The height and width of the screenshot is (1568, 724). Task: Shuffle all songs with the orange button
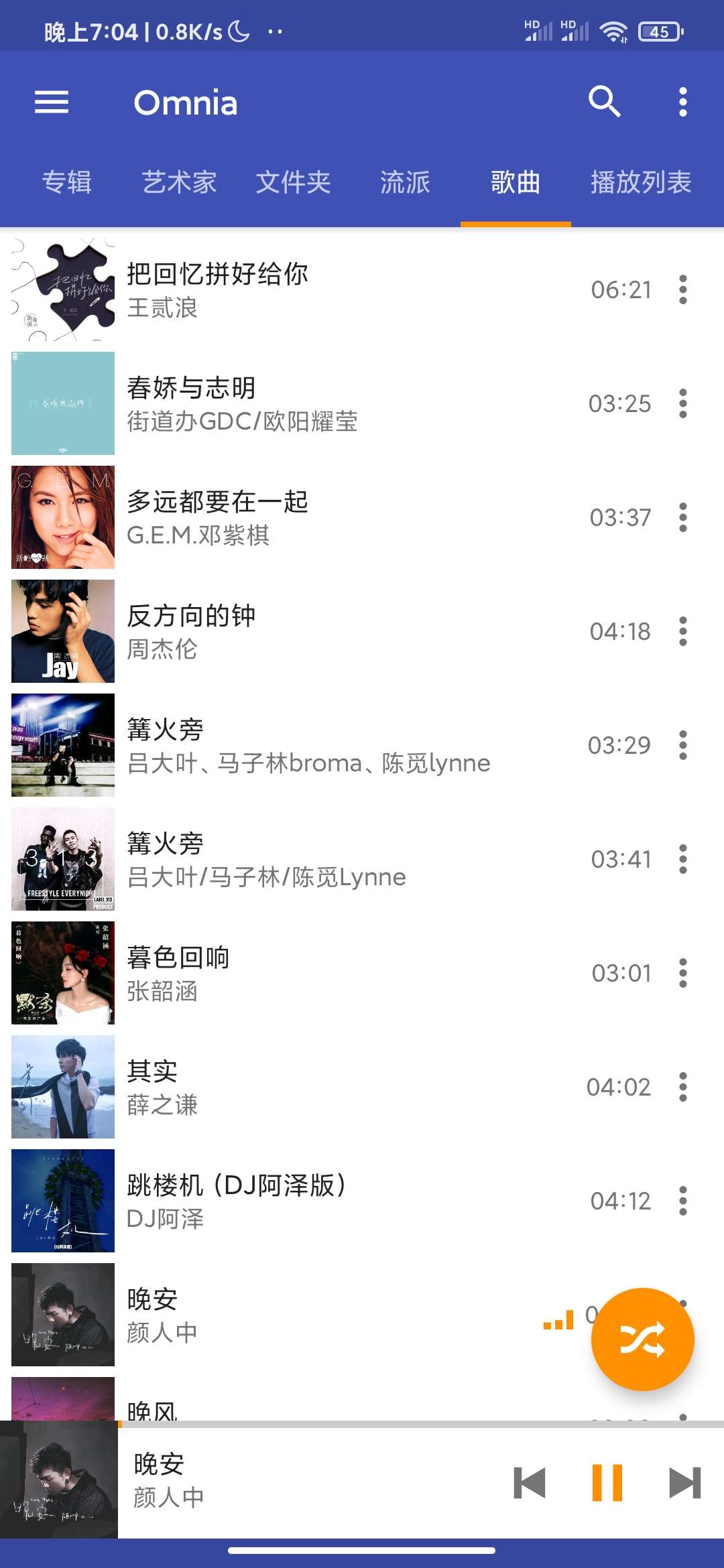(642, 1339)
